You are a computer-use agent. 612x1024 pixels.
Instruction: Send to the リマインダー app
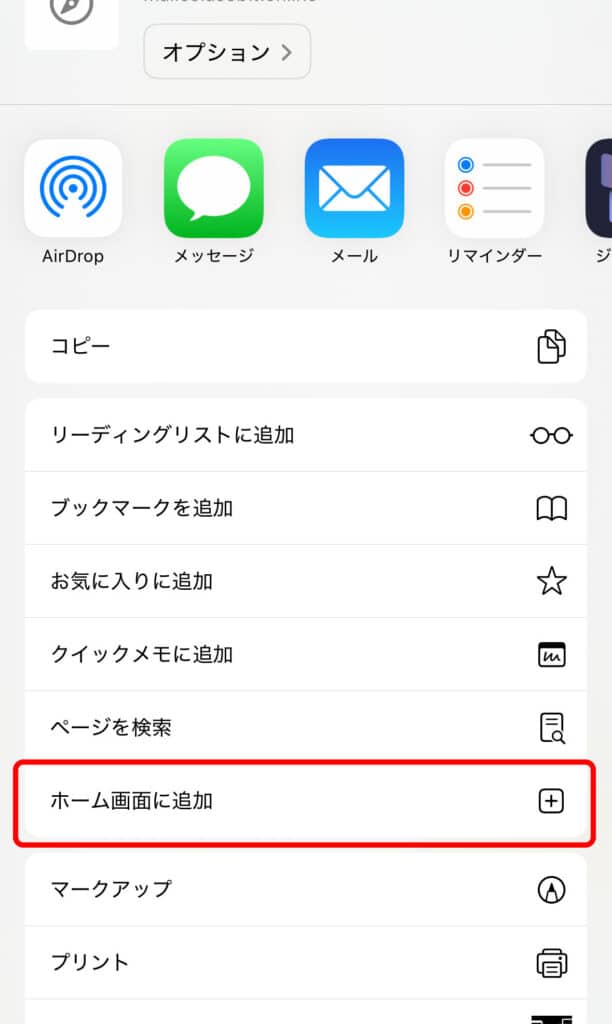[494, 189]
